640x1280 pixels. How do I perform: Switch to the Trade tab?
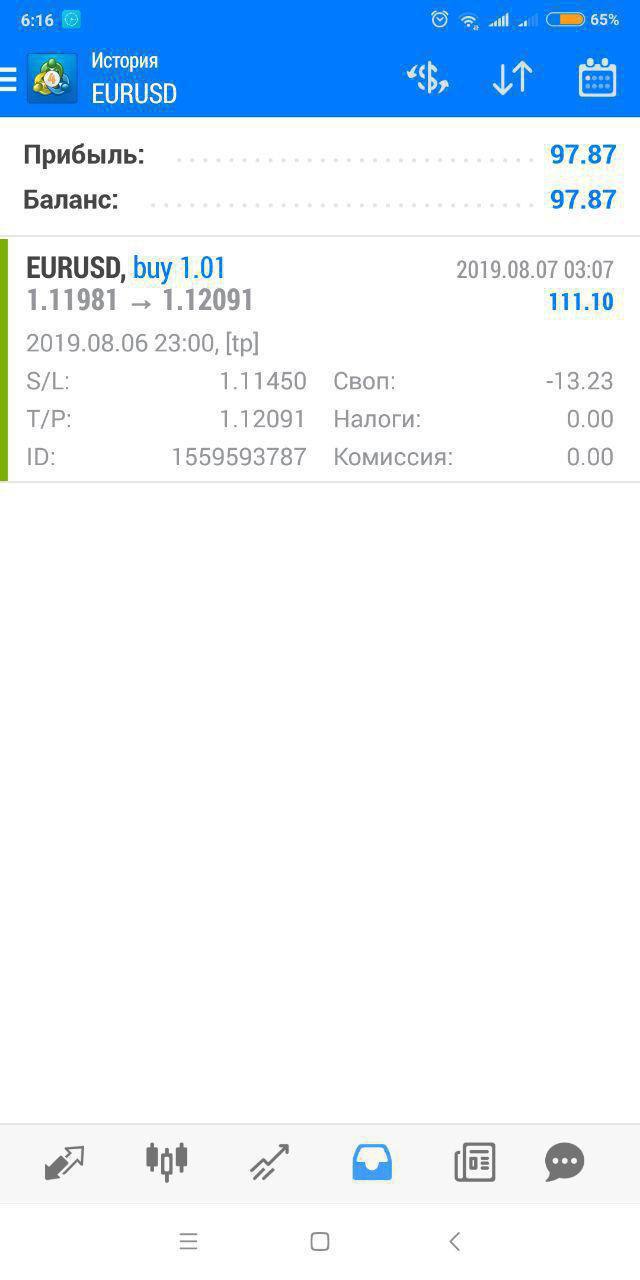[269, 1162]
